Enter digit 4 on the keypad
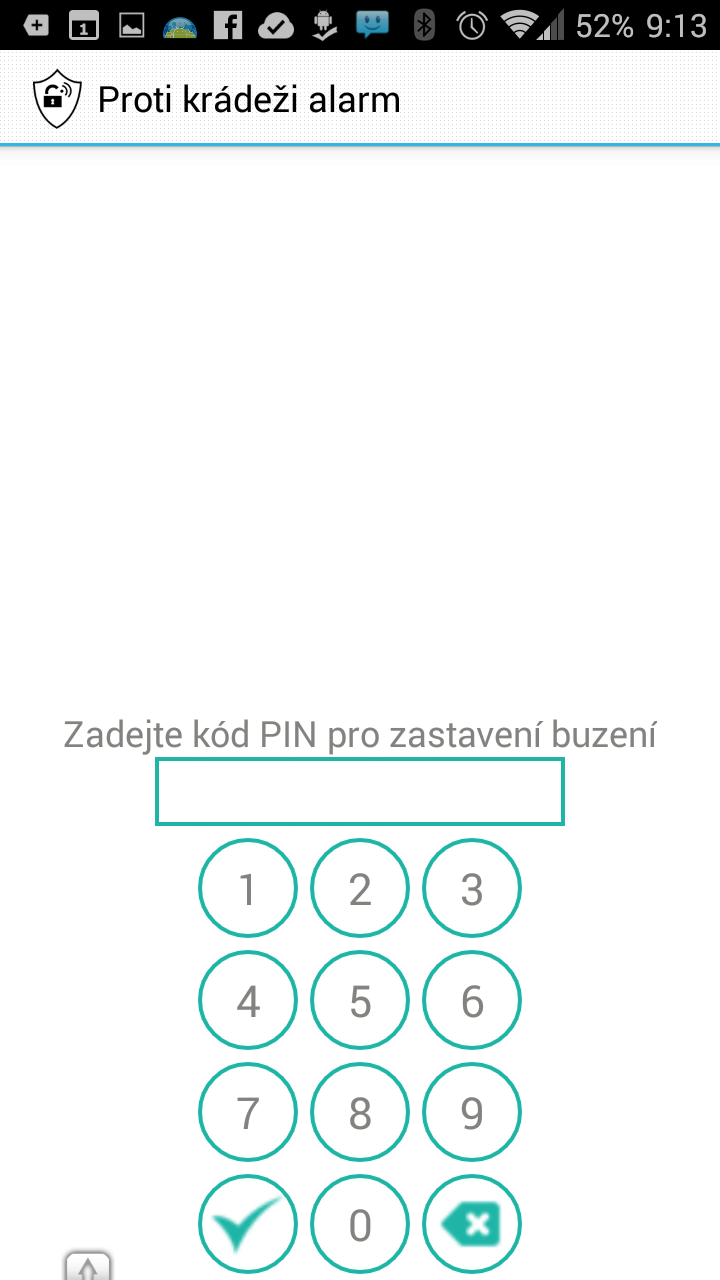Viewport: 720px width, 1280px height. 248,1000
